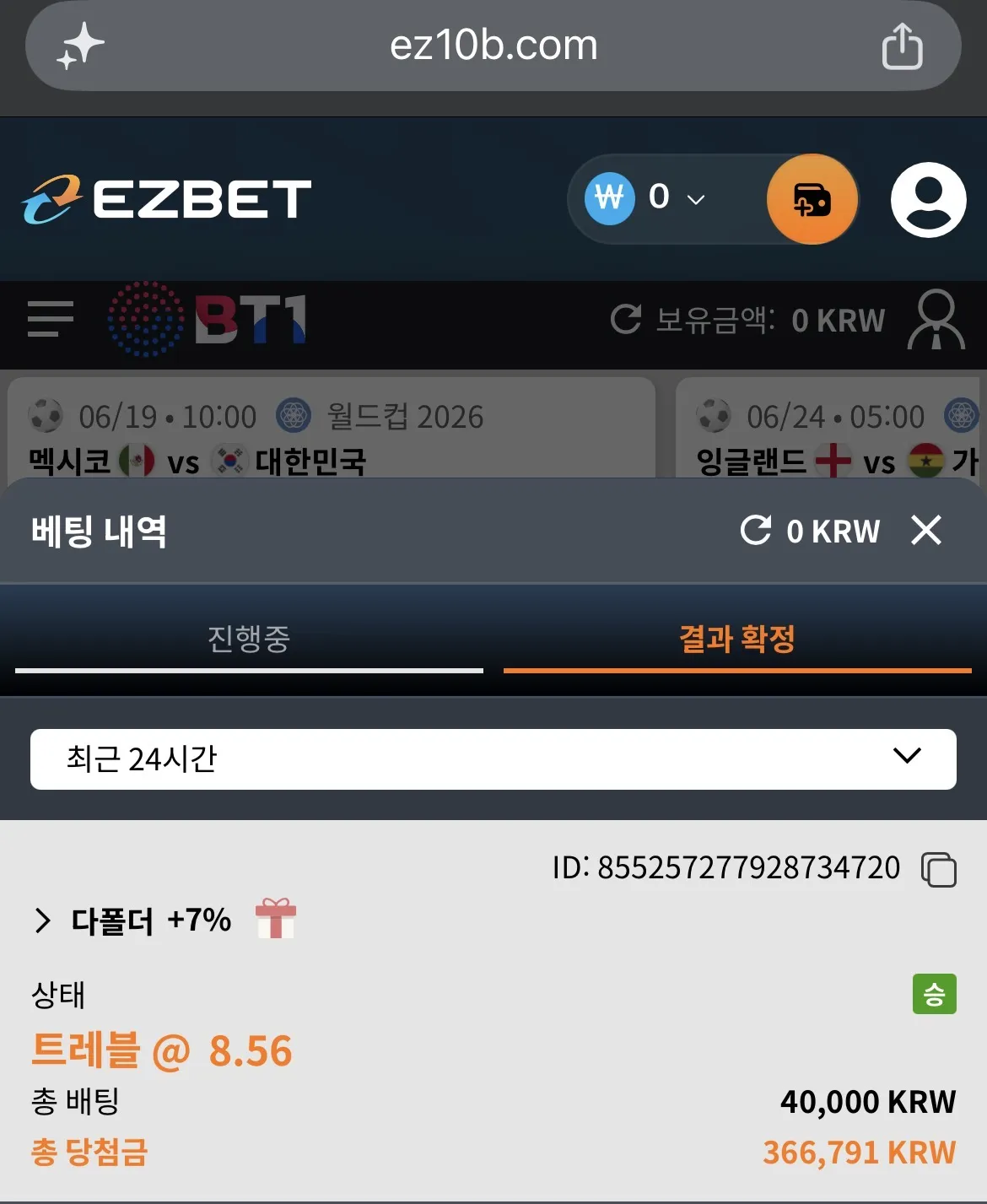Open the 잉글랜드 match card
This screenshot has width=987, height=1204.
[831, 429]
